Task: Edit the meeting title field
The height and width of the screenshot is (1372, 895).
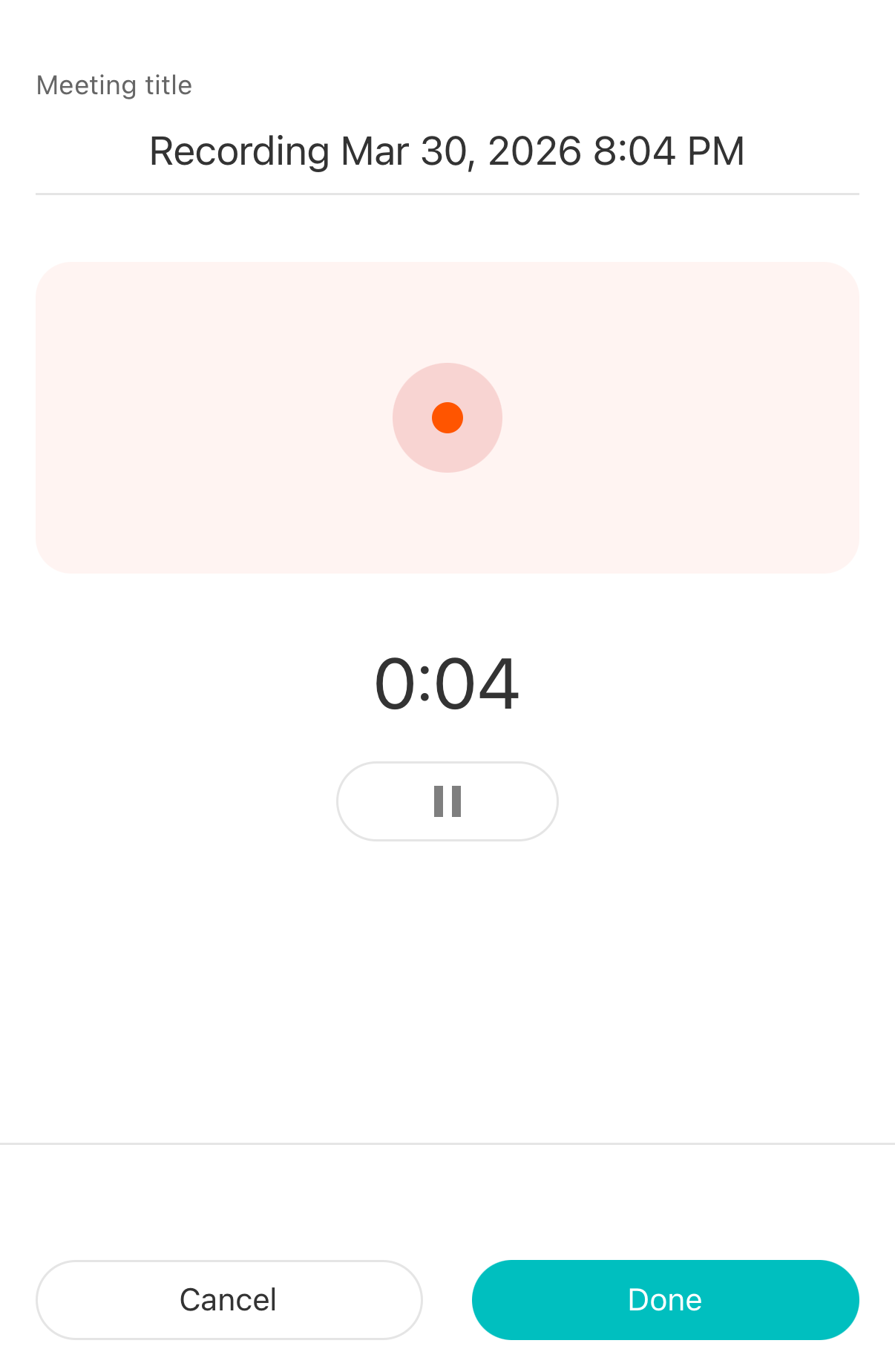Action: (447, 151)
